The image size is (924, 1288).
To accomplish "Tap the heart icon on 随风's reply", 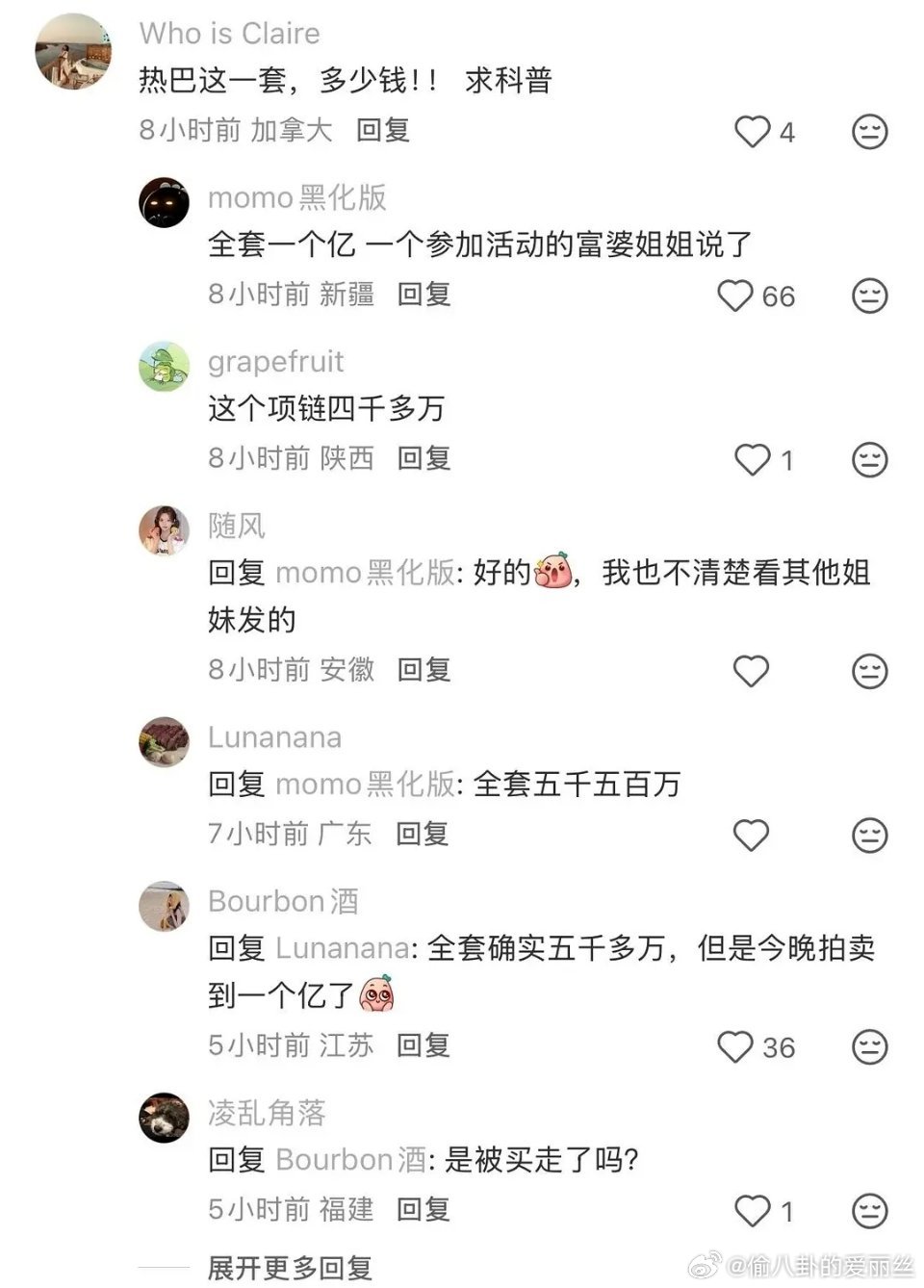I will click(x=751, y=672).
